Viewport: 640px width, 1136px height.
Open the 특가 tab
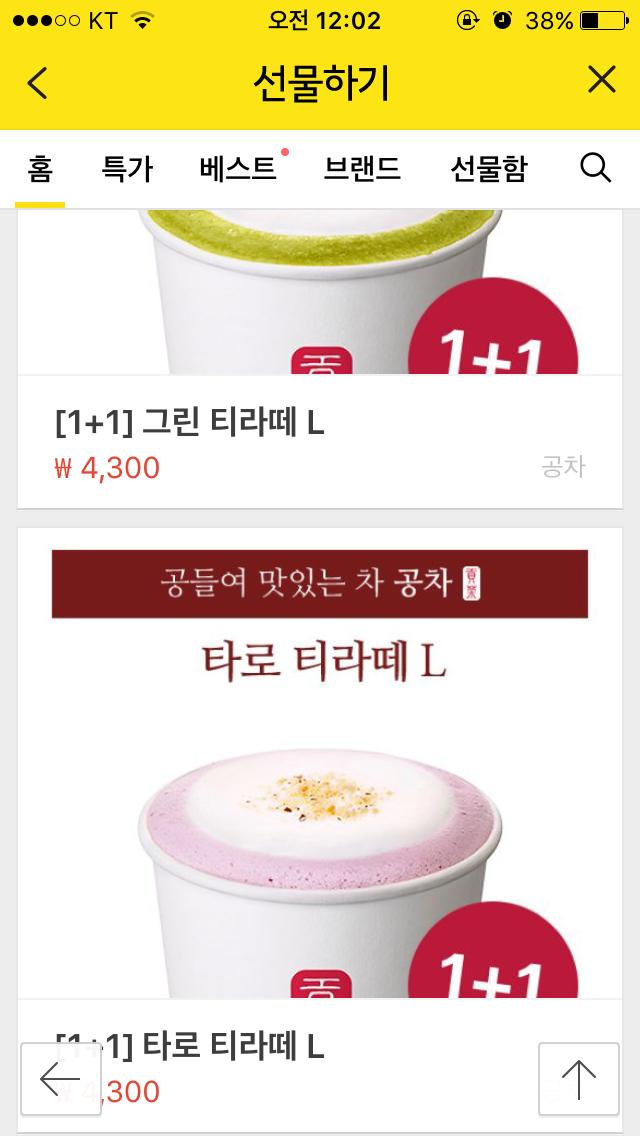click(127, 169)
